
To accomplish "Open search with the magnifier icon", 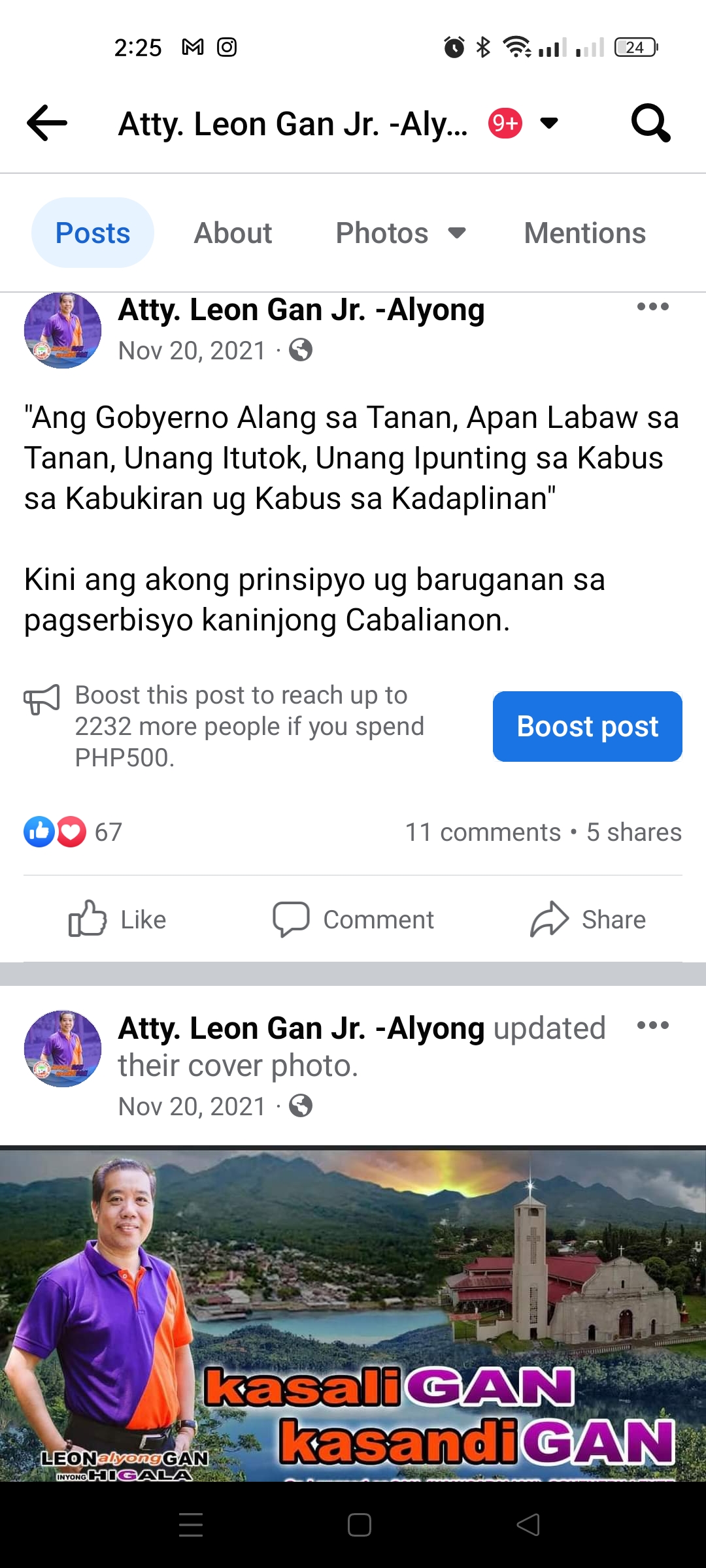I will [x=650, y=123].
